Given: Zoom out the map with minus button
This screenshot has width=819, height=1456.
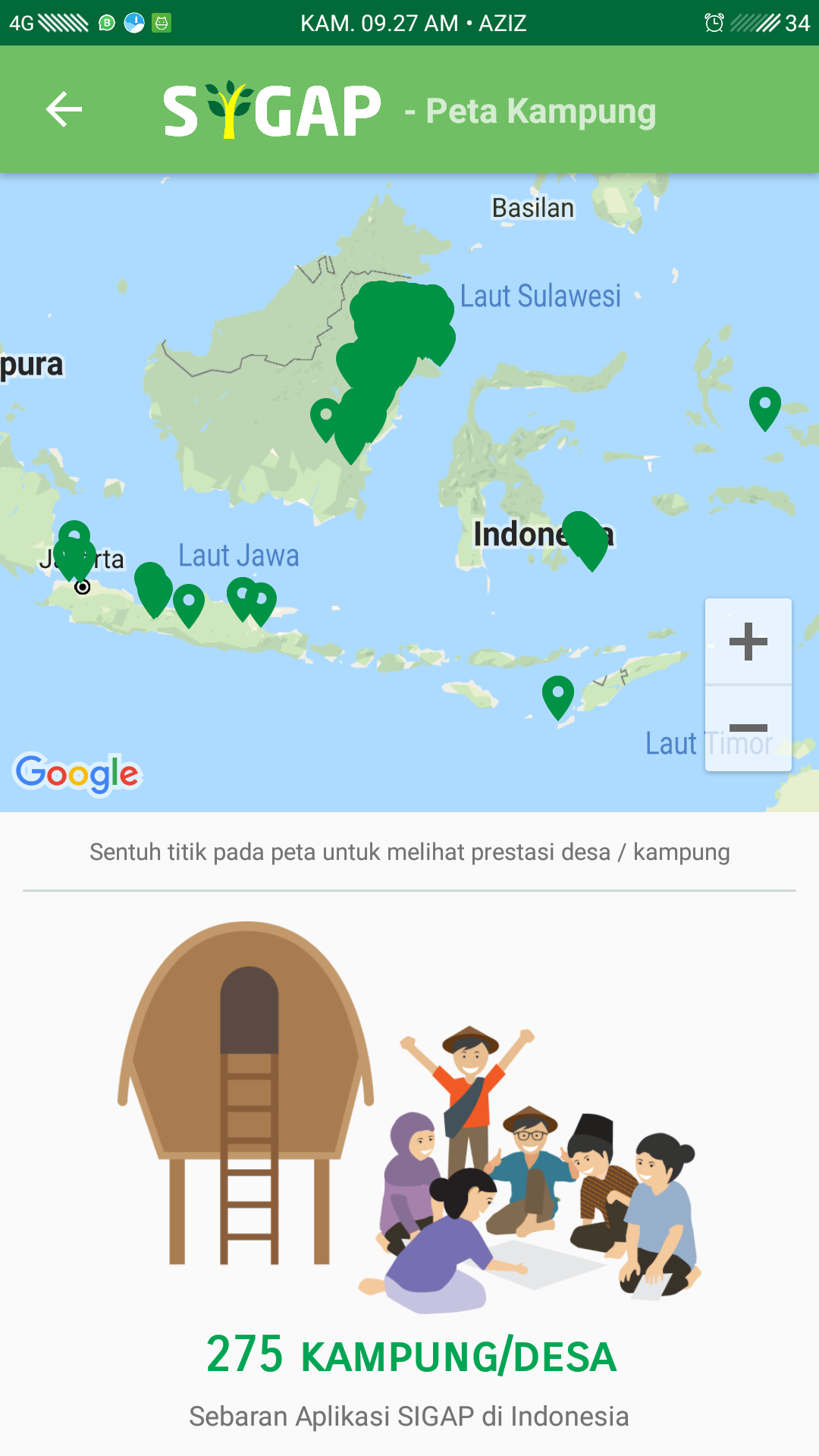Looking at the screenshot, I should 748,728.
